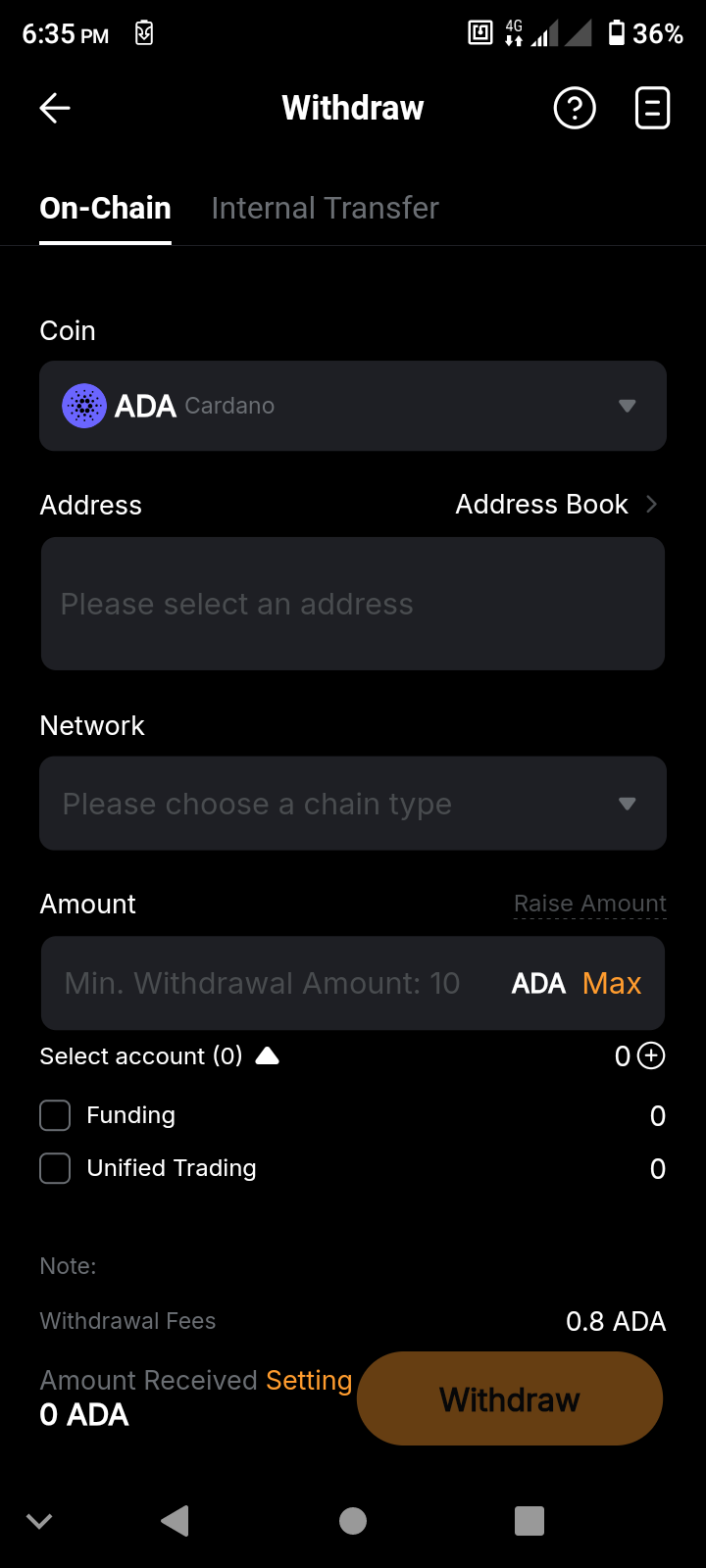Tap the back arrow to exit Withdraw

click(x=54, y=108)
